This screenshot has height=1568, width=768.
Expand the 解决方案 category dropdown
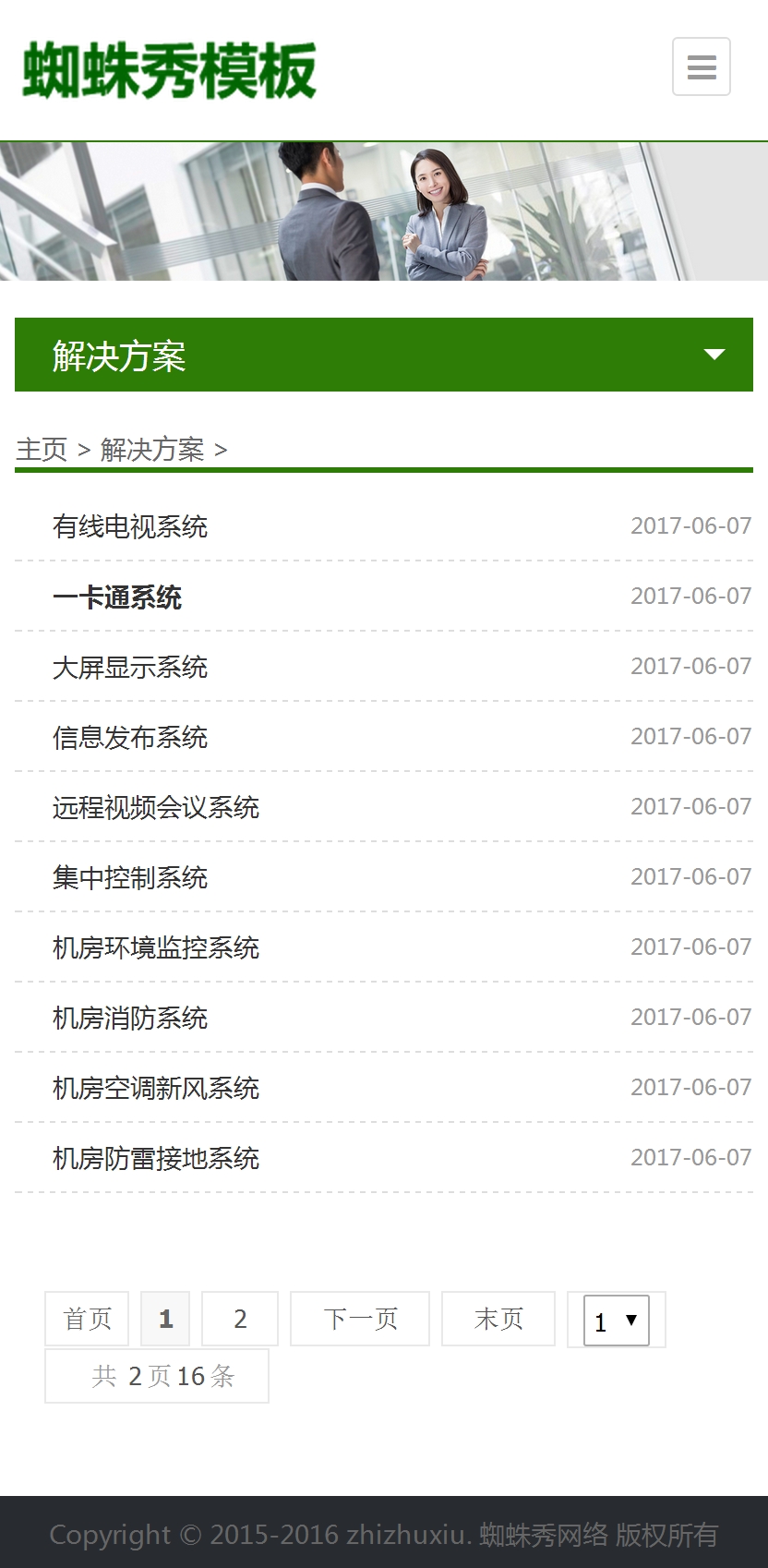click(x=714, y=355)
